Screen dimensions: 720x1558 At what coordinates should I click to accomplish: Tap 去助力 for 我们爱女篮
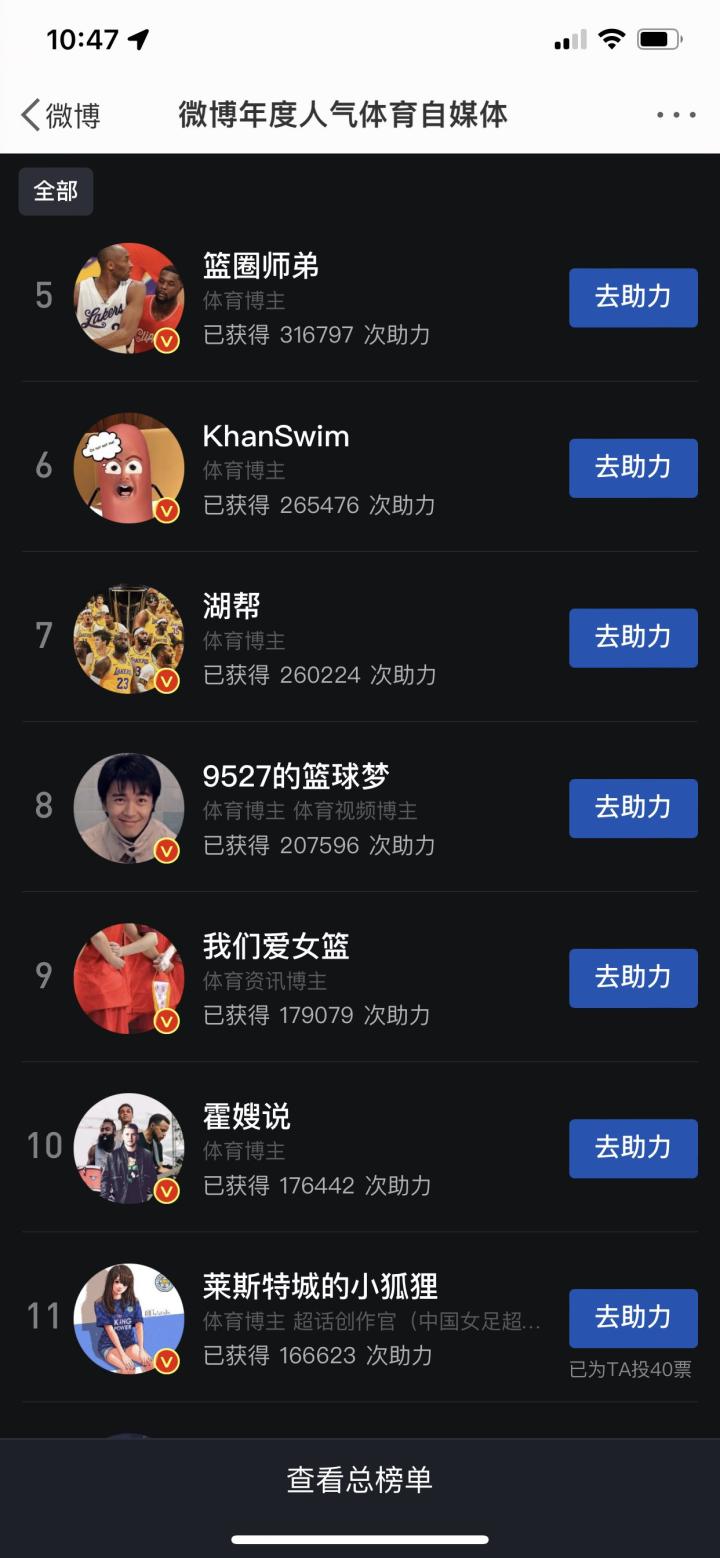point(633,977)
